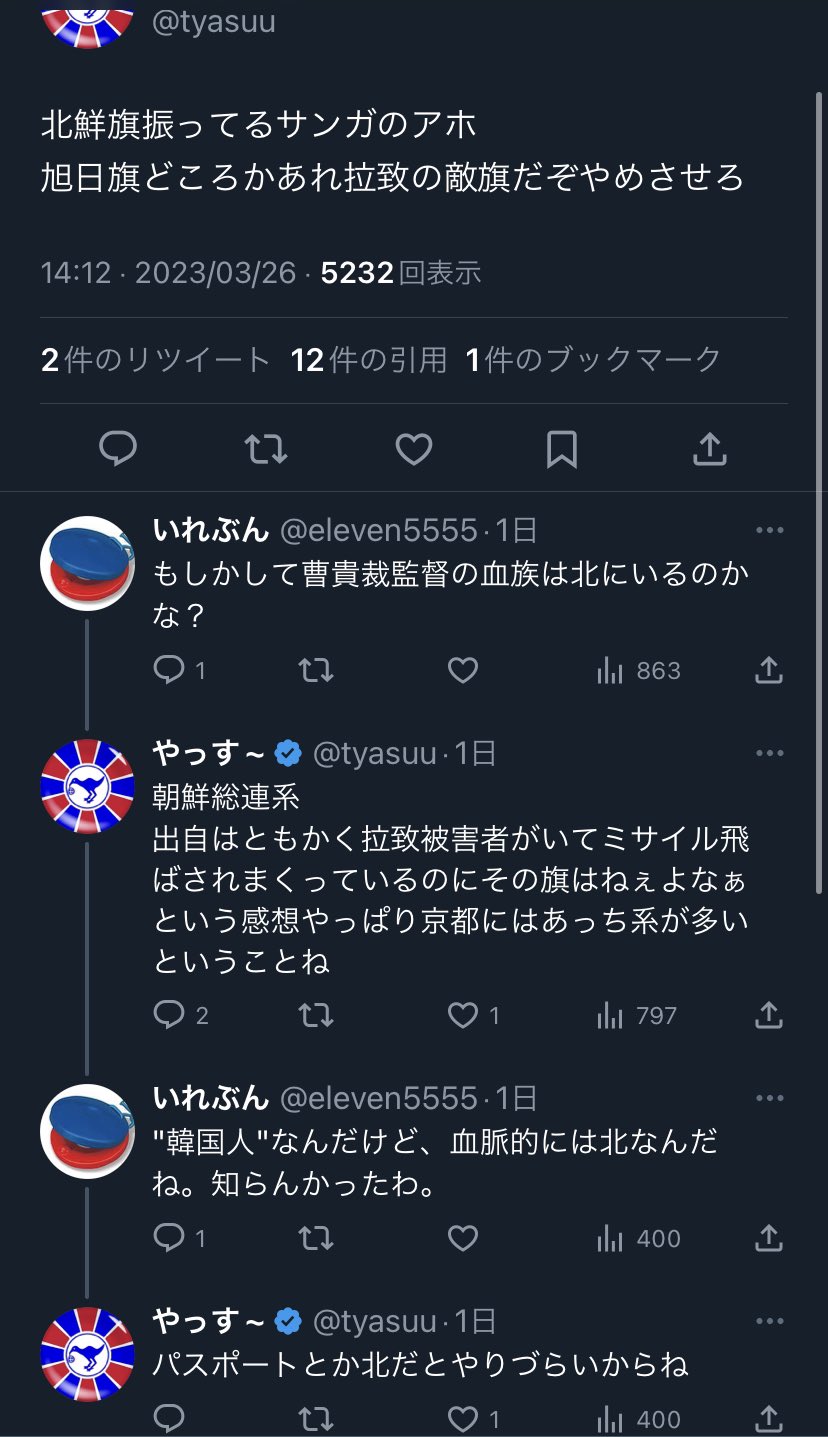Like the reply mentioning 曹貴裁監督
This screenshot has height=1437, width=828.
coord(462,670)
